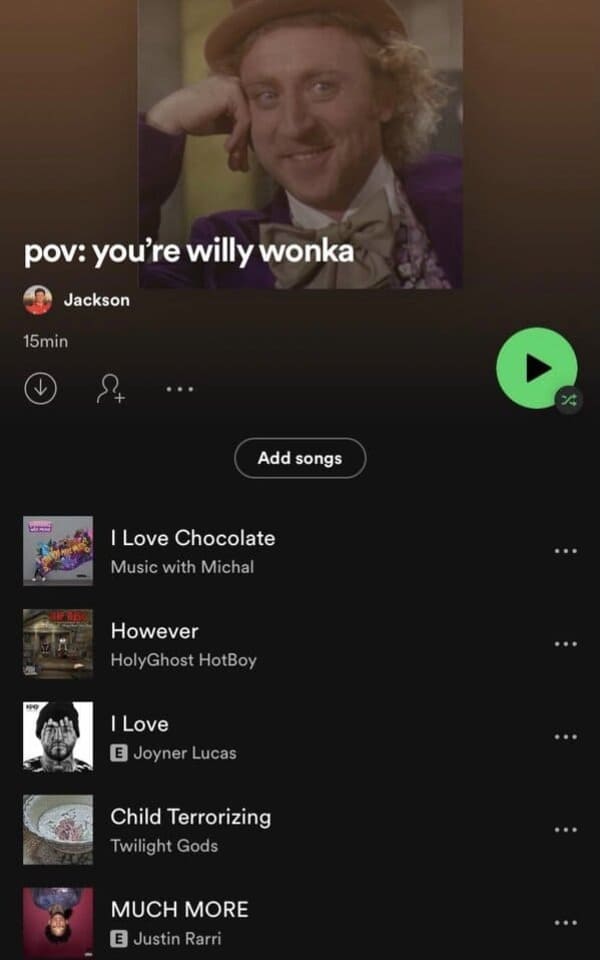Open the playlist's three-dot options menu
Viewport: 600px width, 960px height.
click(x=180, y=389)
